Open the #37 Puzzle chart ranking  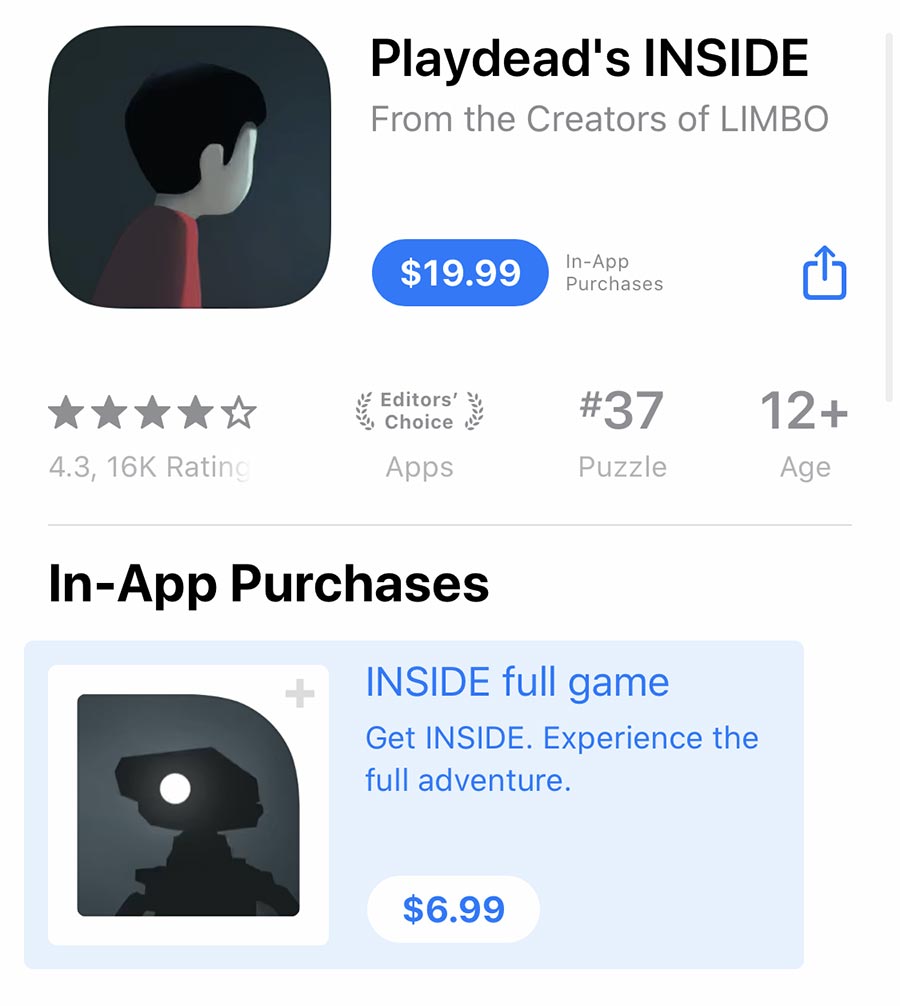click(622, 435)
